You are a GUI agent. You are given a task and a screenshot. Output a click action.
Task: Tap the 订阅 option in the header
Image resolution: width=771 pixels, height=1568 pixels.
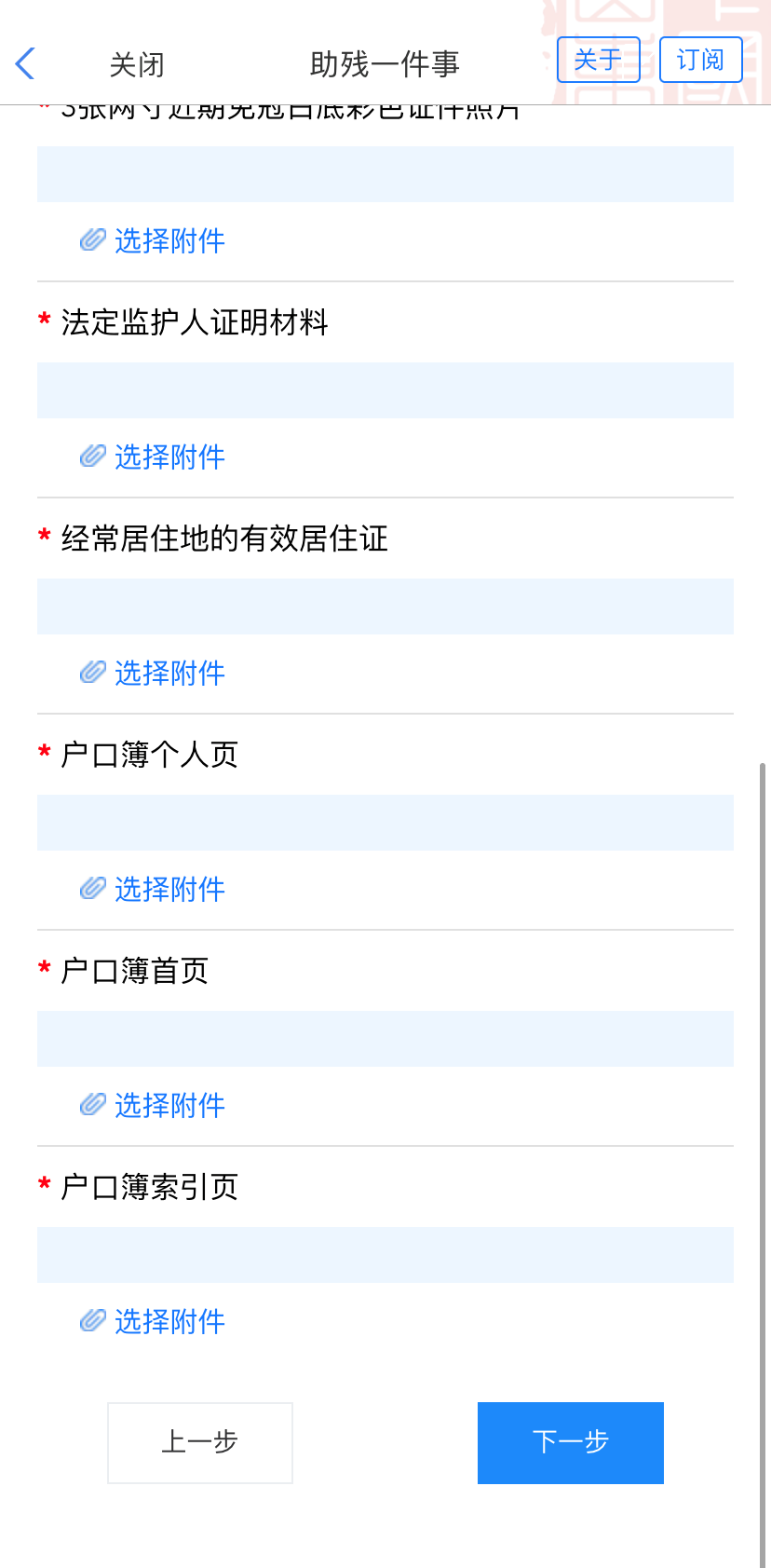coord(700,60)
